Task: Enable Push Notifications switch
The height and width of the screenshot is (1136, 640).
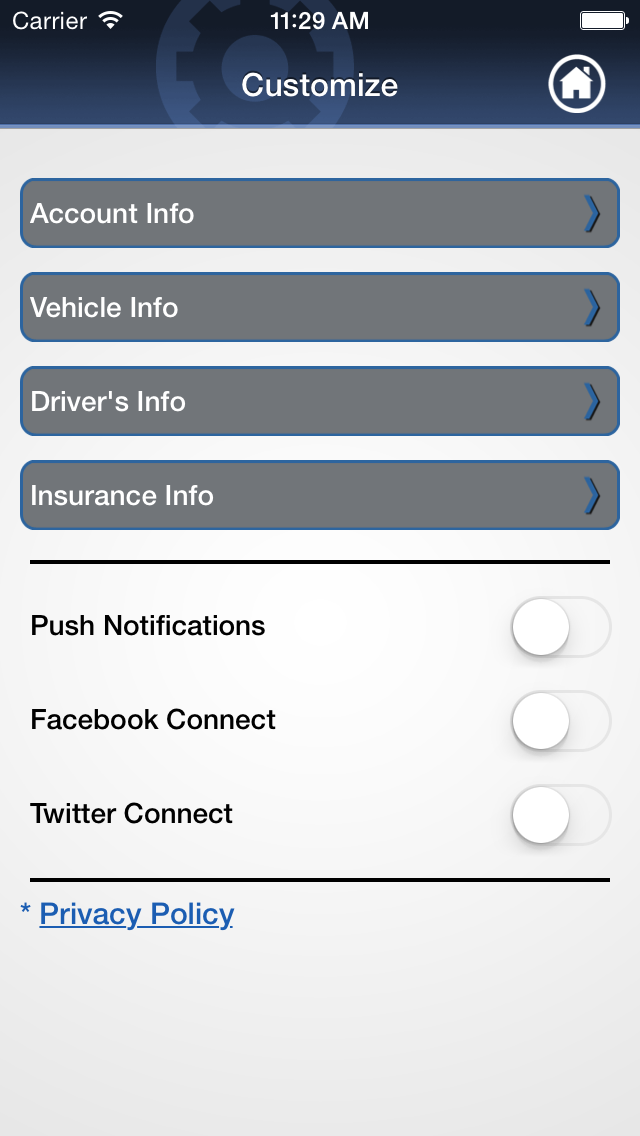Action: [561, 627]
